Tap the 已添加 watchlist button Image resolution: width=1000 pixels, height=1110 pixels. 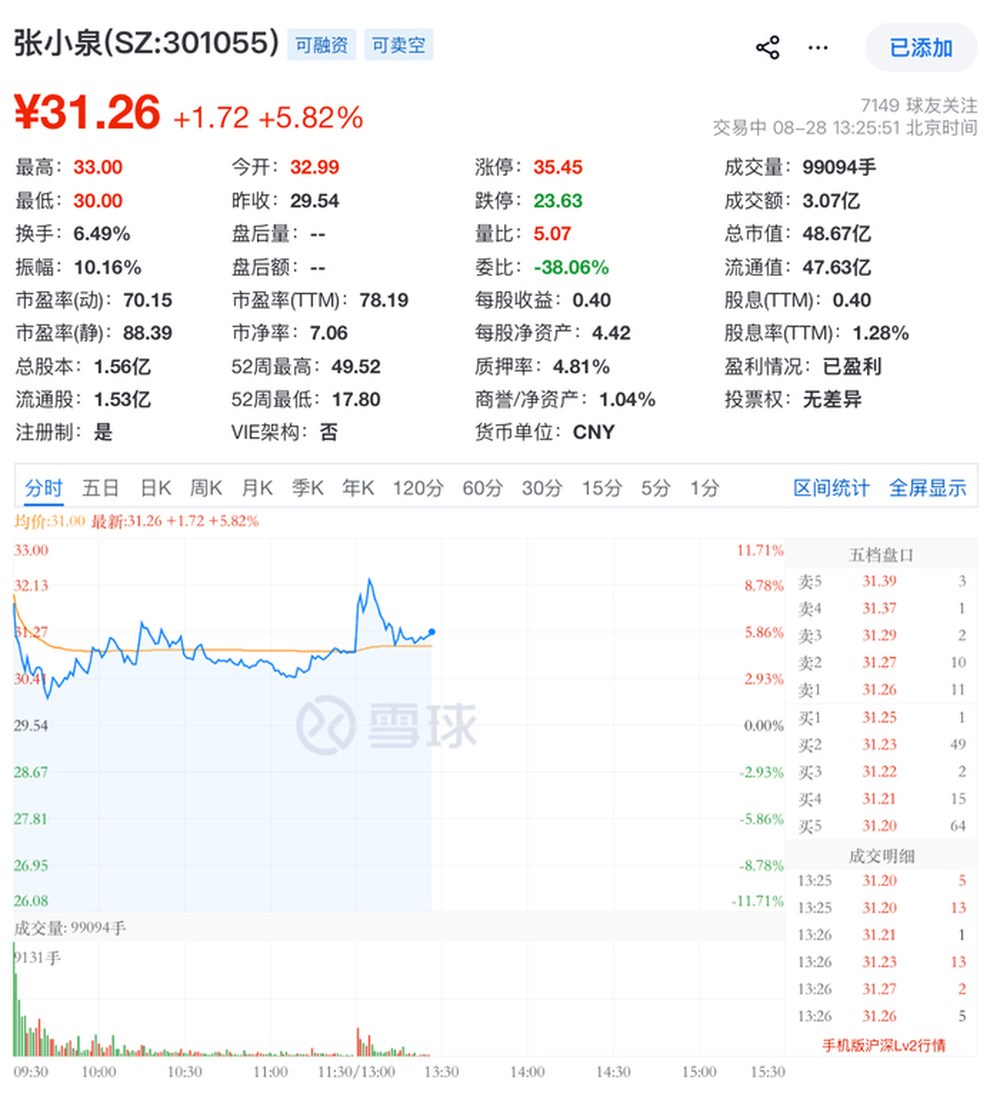pyautogui.click(x=921, y=47)
